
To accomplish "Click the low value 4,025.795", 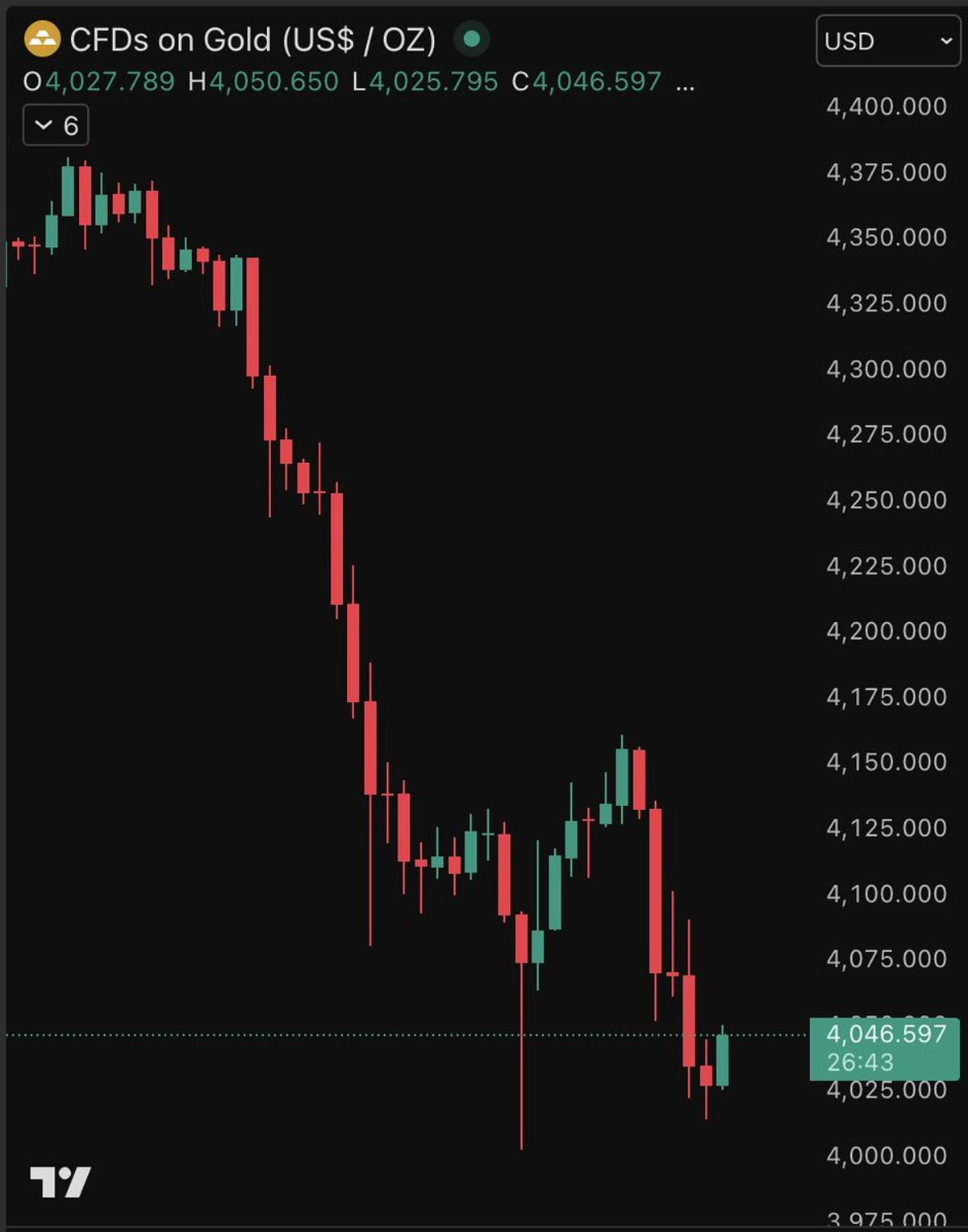I will [x=436, y=81].
